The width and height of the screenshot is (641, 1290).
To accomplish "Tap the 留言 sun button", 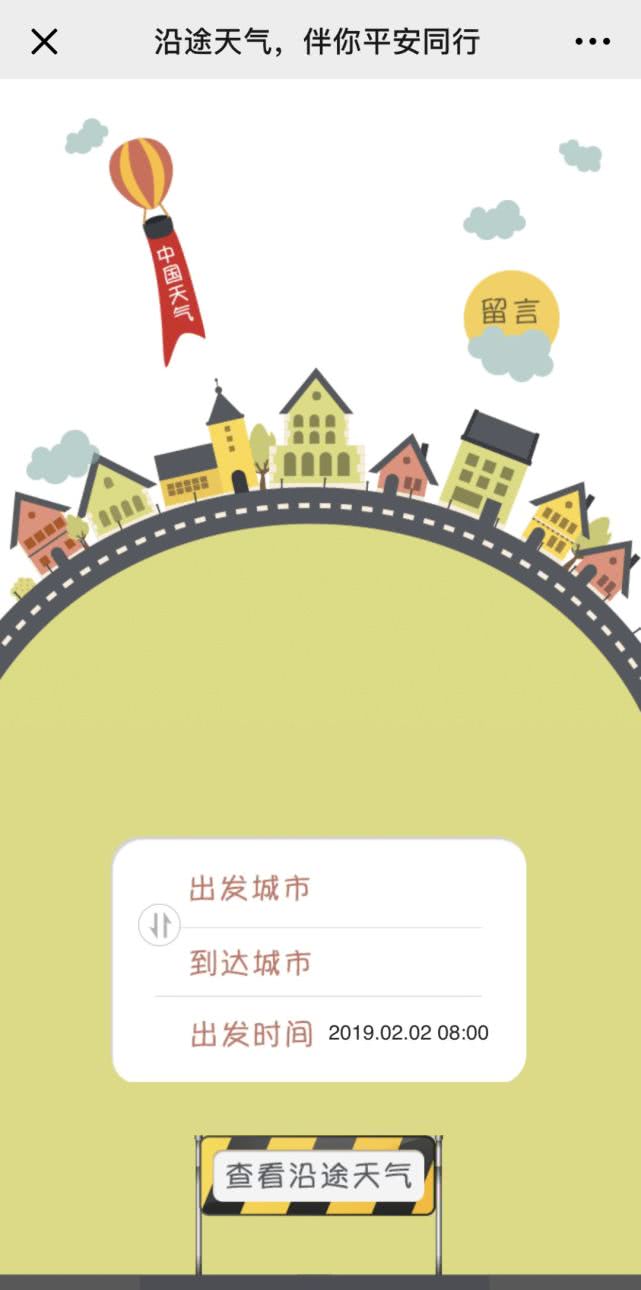I will [511, 313].
